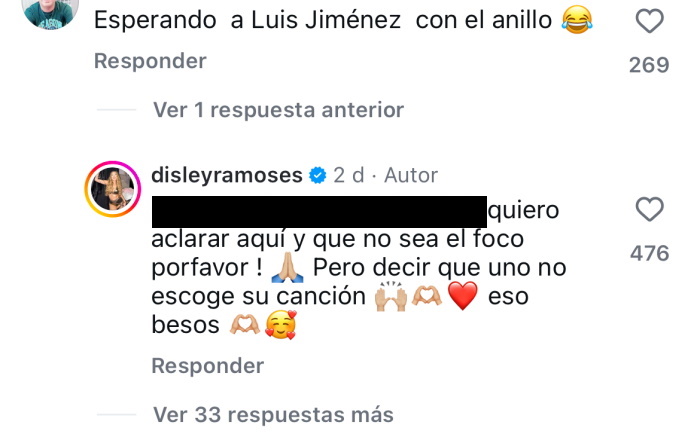
Task: Open the disleyramoses username link
Action: point(226,175)
